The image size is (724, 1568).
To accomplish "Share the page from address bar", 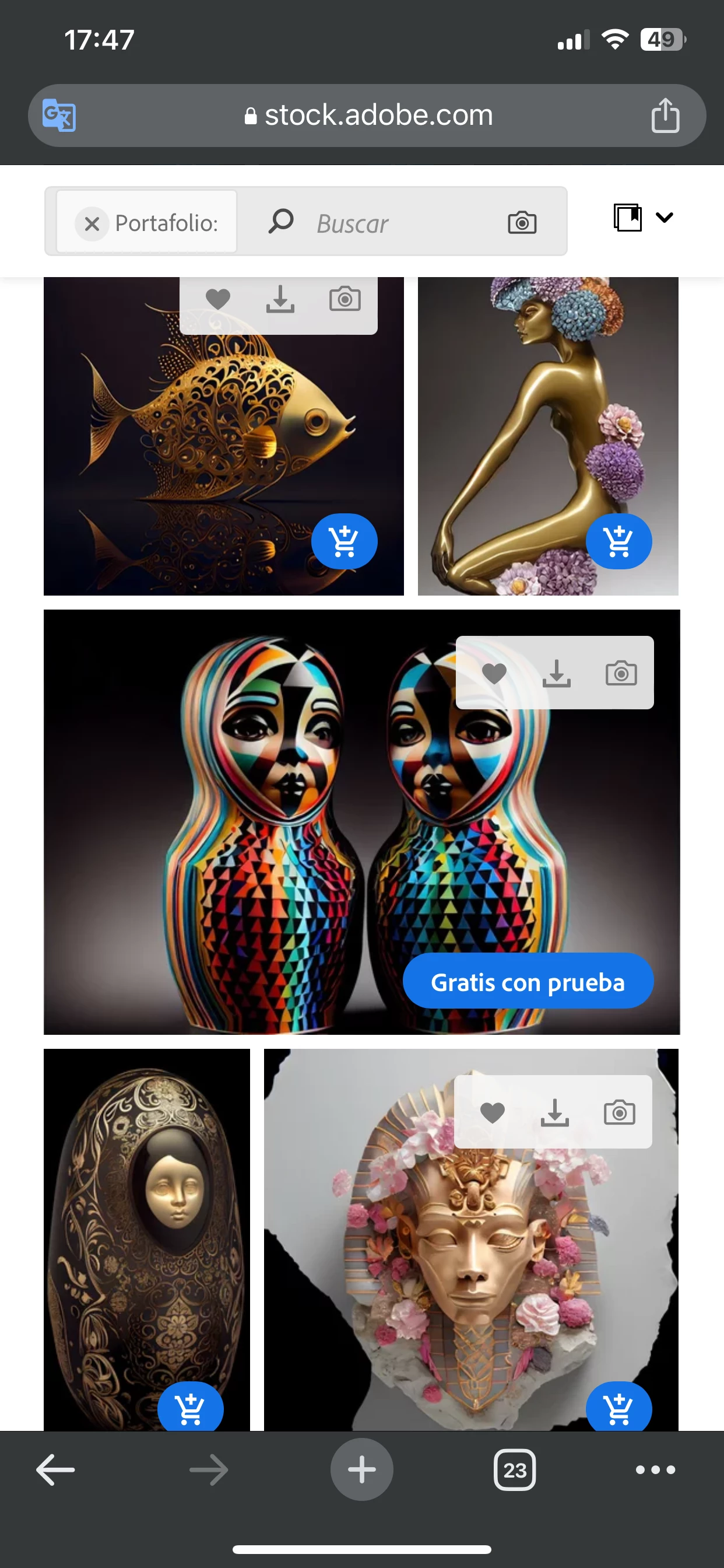I will pyautogui.click(x=665, y=115).
